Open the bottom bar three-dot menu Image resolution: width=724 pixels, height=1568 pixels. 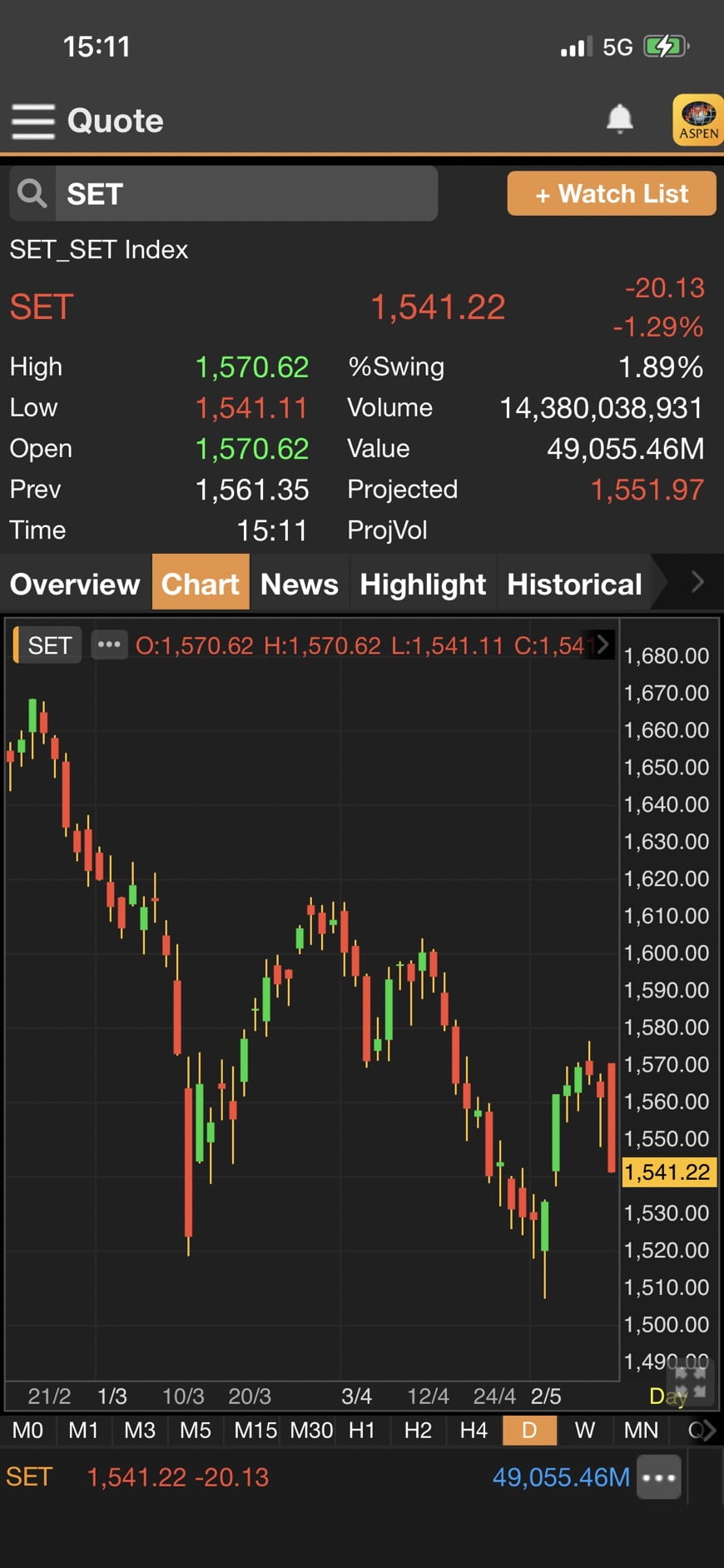(659, 1478)
